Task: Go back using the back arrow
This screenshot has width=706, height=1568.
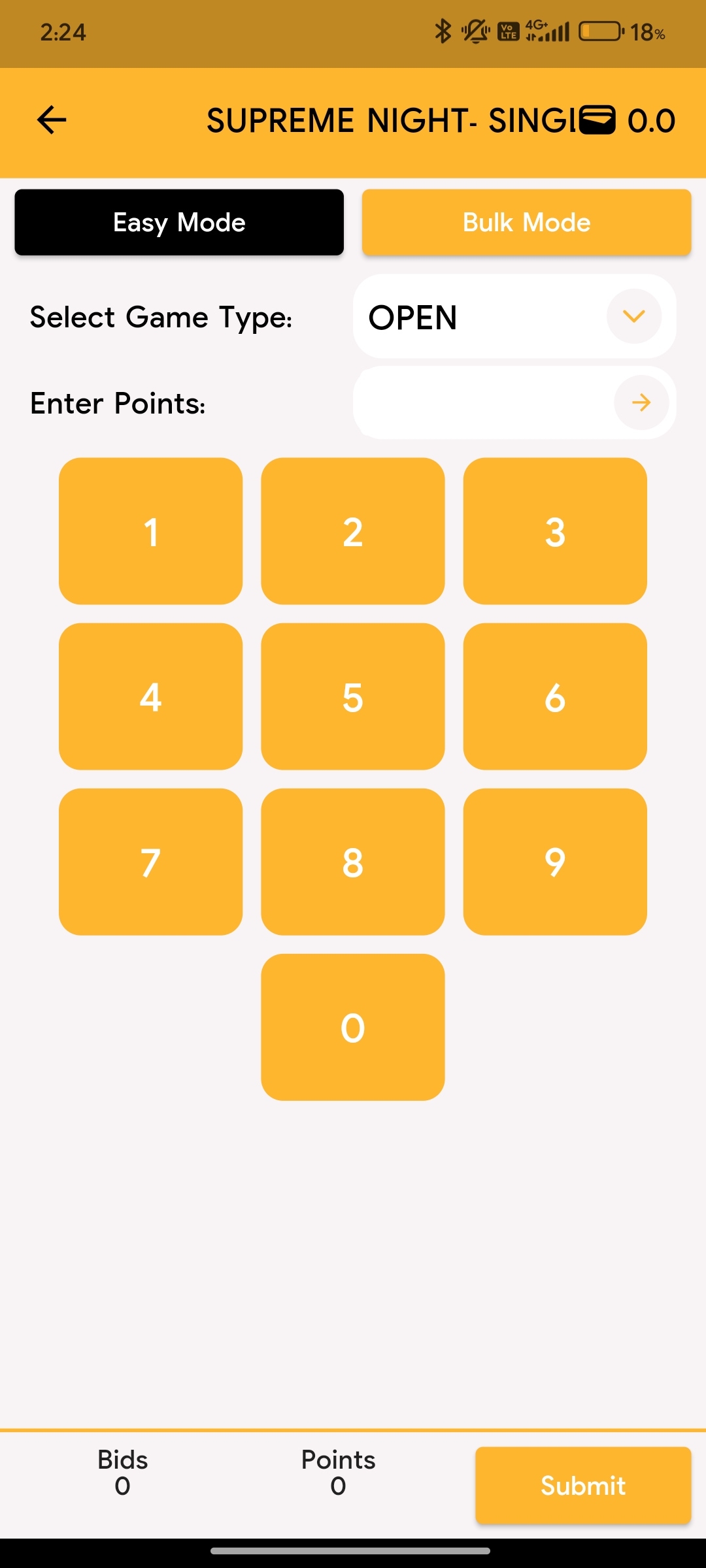Action: (50, 120)
